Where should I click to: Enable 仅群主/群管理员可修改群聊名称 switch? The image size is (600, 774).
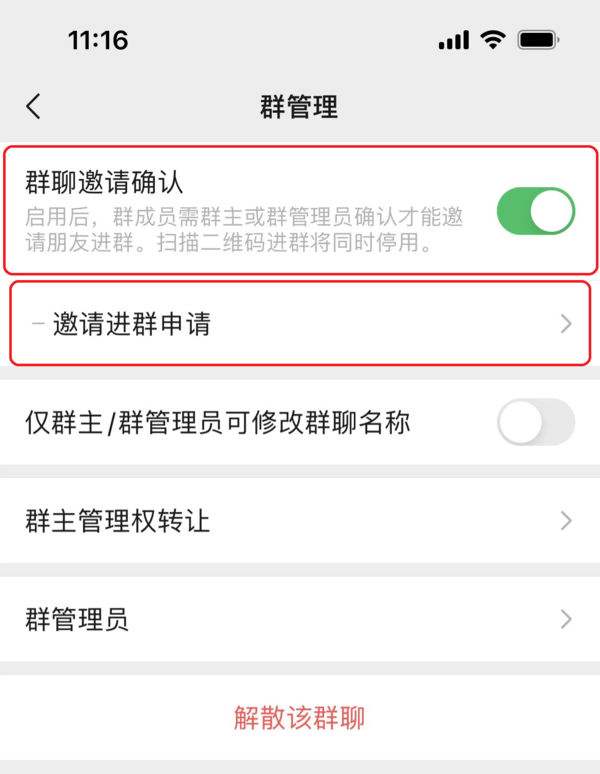tap(535, 422)
